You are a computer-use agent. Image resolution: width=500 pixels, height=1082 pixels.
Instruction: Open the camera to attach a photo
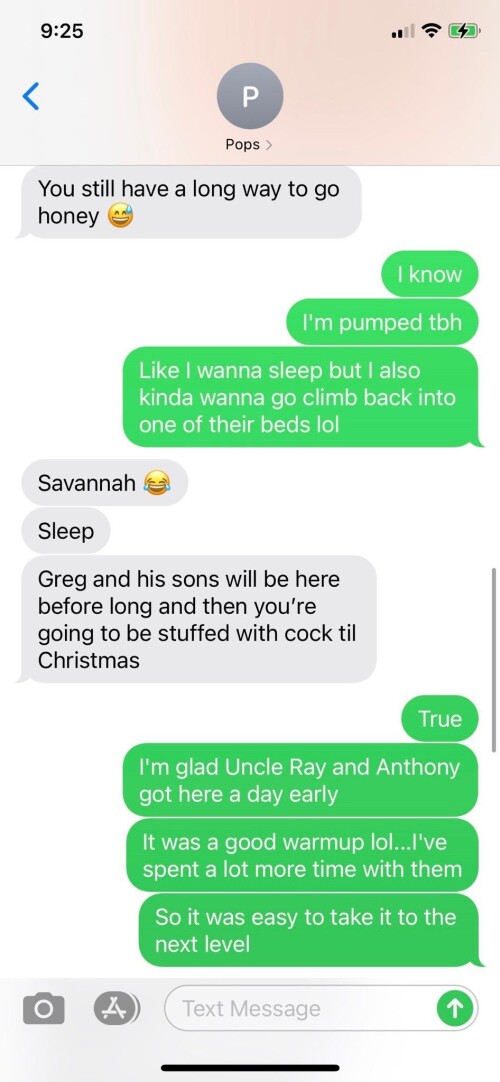tap(43, 1008)
